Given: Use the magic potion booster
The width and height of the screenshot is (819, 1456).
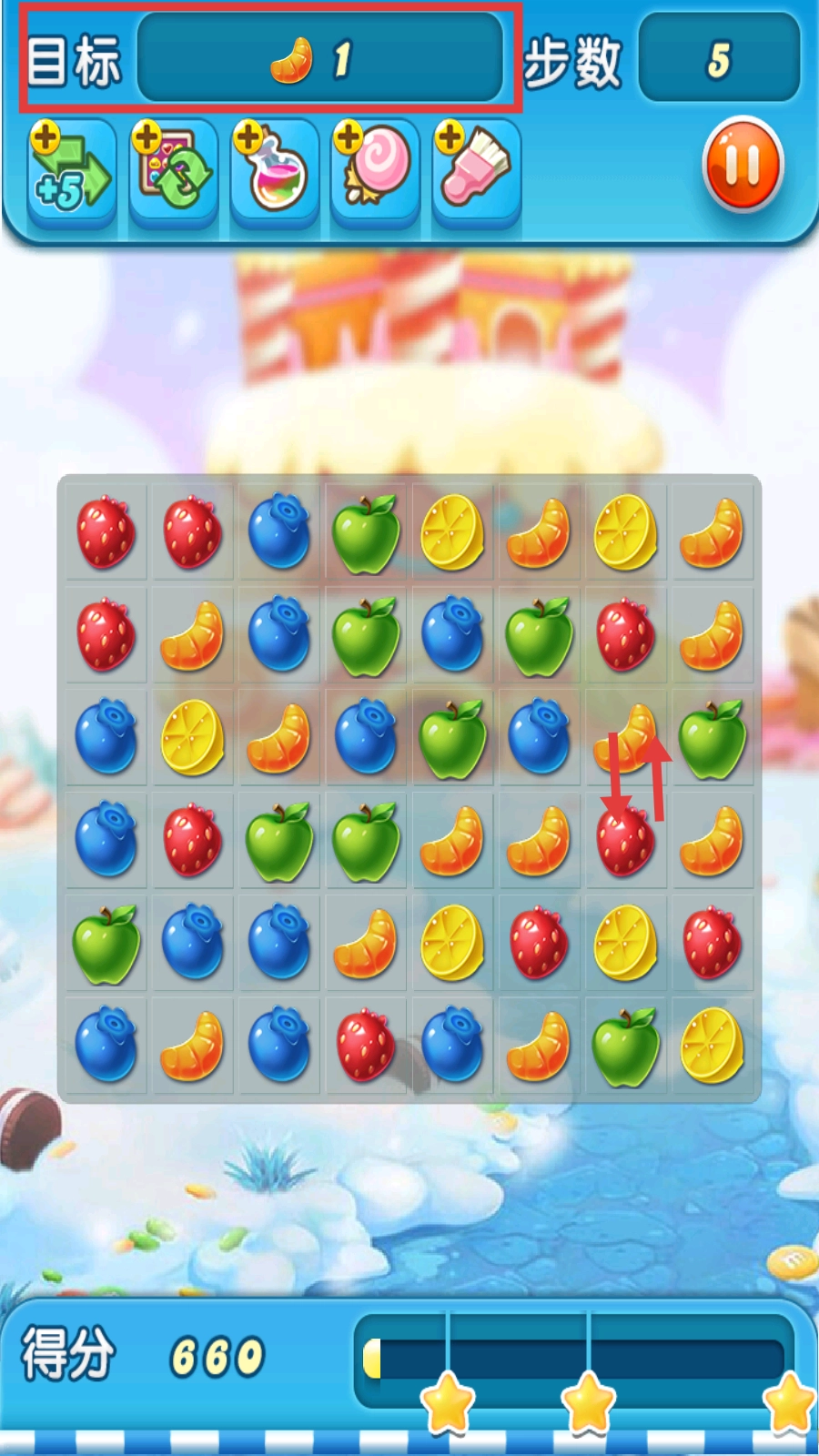Looking at the screenshot, I should [274, 173].
